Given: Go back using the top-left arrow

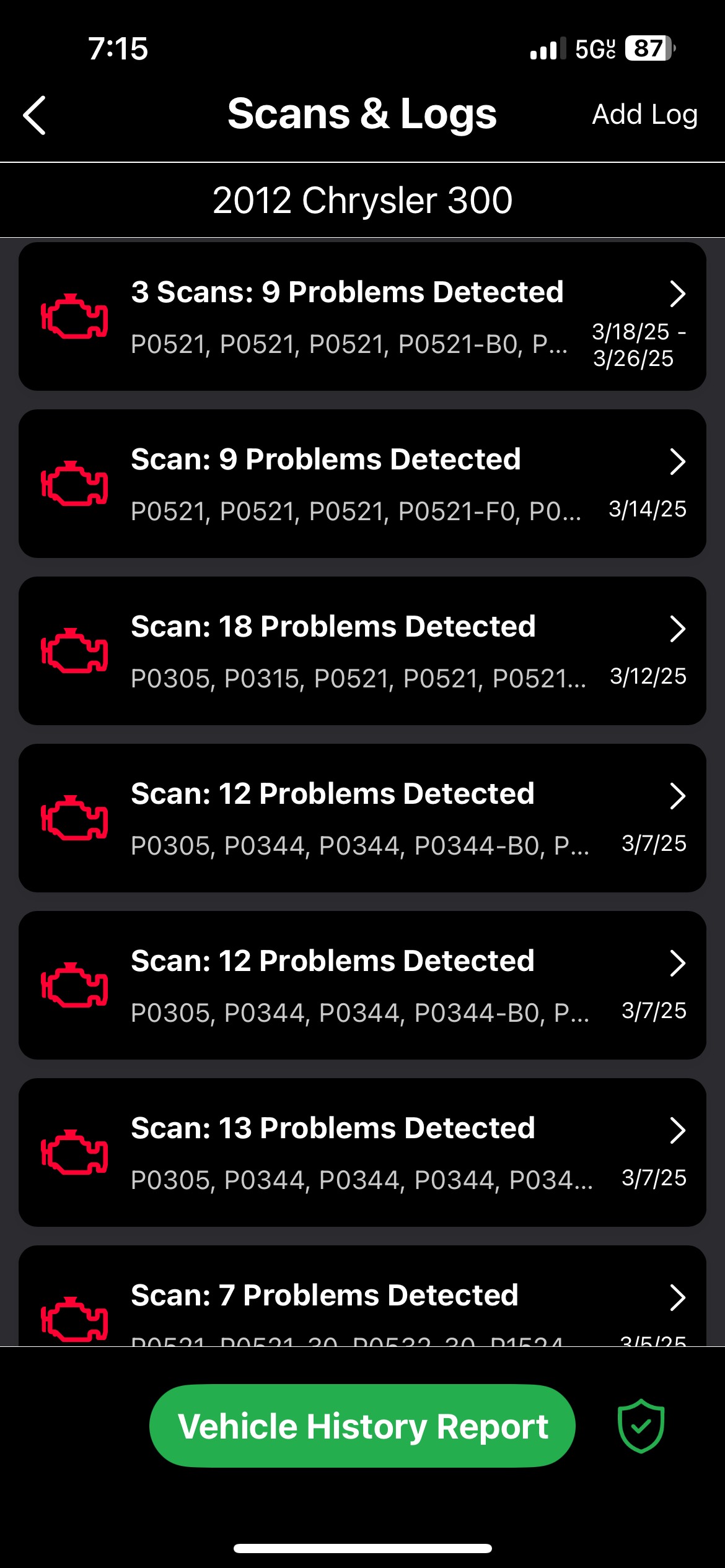Looking at the screenshot, I should pyautogui.click(x=35, y=115).
